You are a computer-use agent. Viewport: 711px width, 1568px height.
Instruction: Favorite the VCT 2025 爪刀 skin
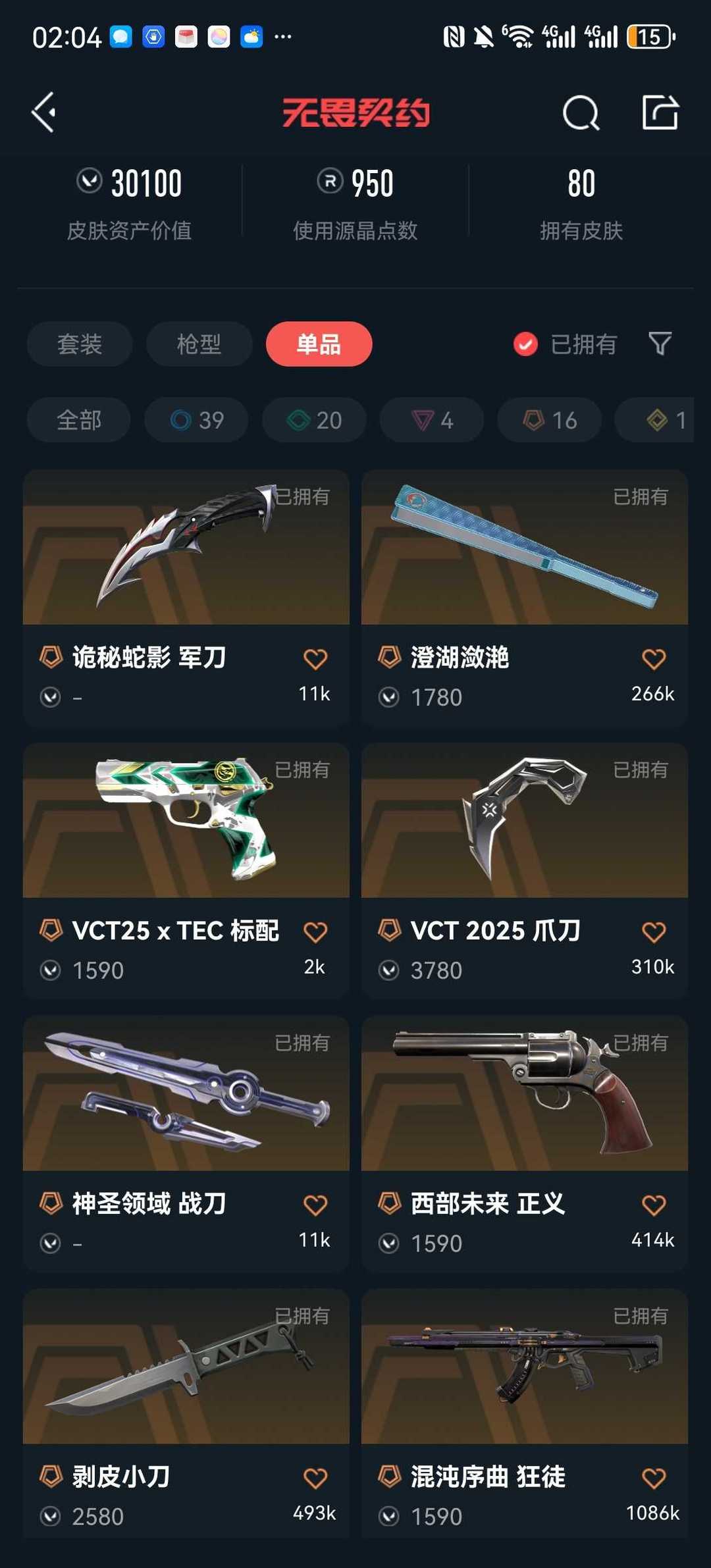[x=653, y=930]
